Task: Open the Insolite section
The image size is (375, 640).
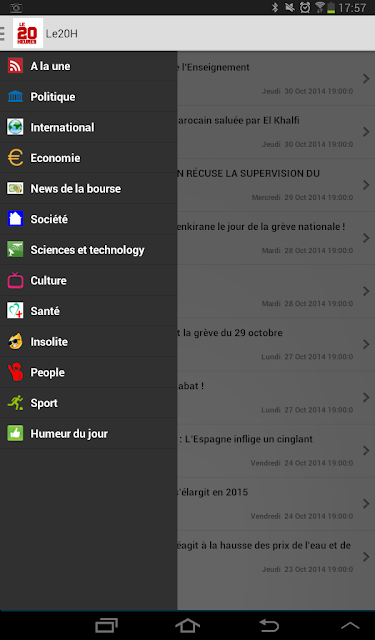Action: [89, 342]
